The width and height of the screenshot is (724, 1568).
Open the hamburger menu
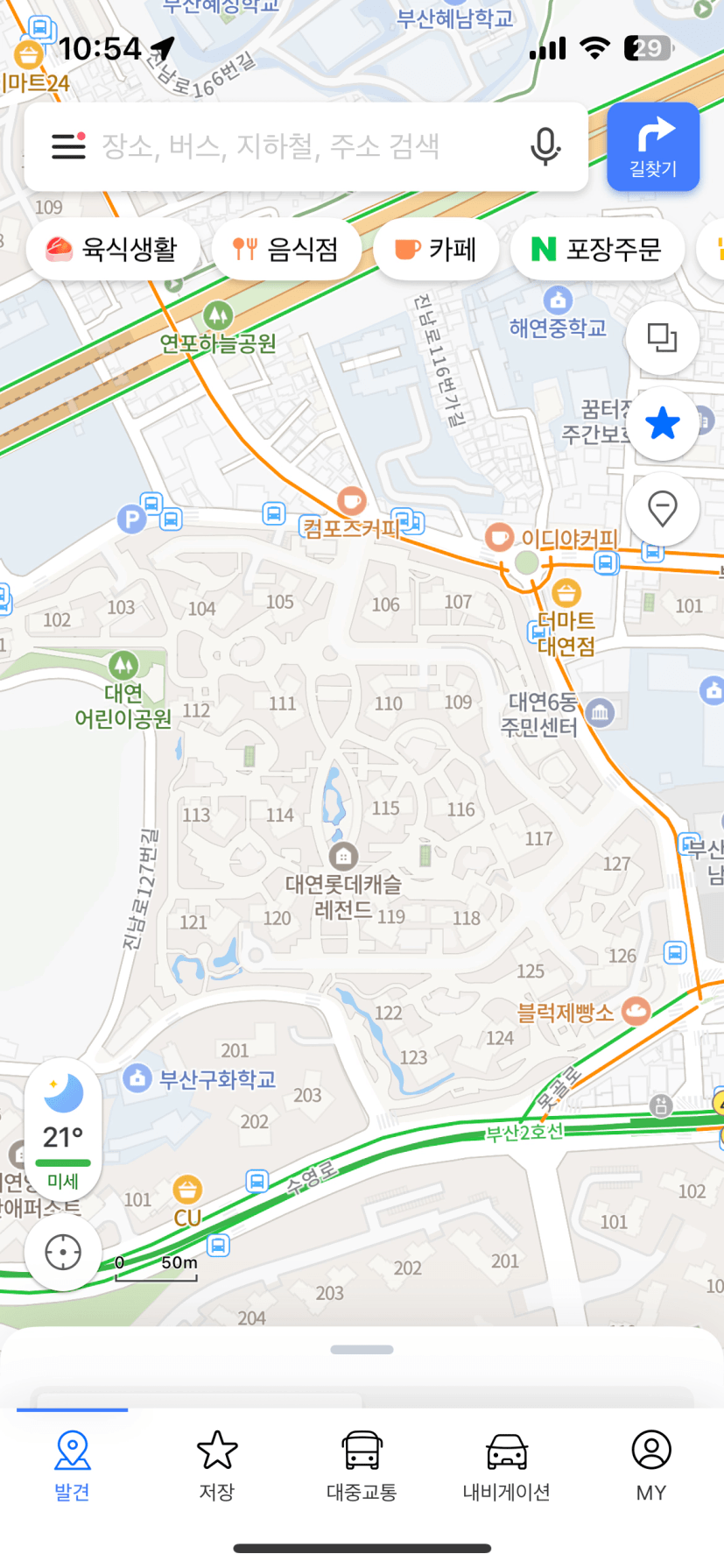pyautogui.click(x=68, y=146)
